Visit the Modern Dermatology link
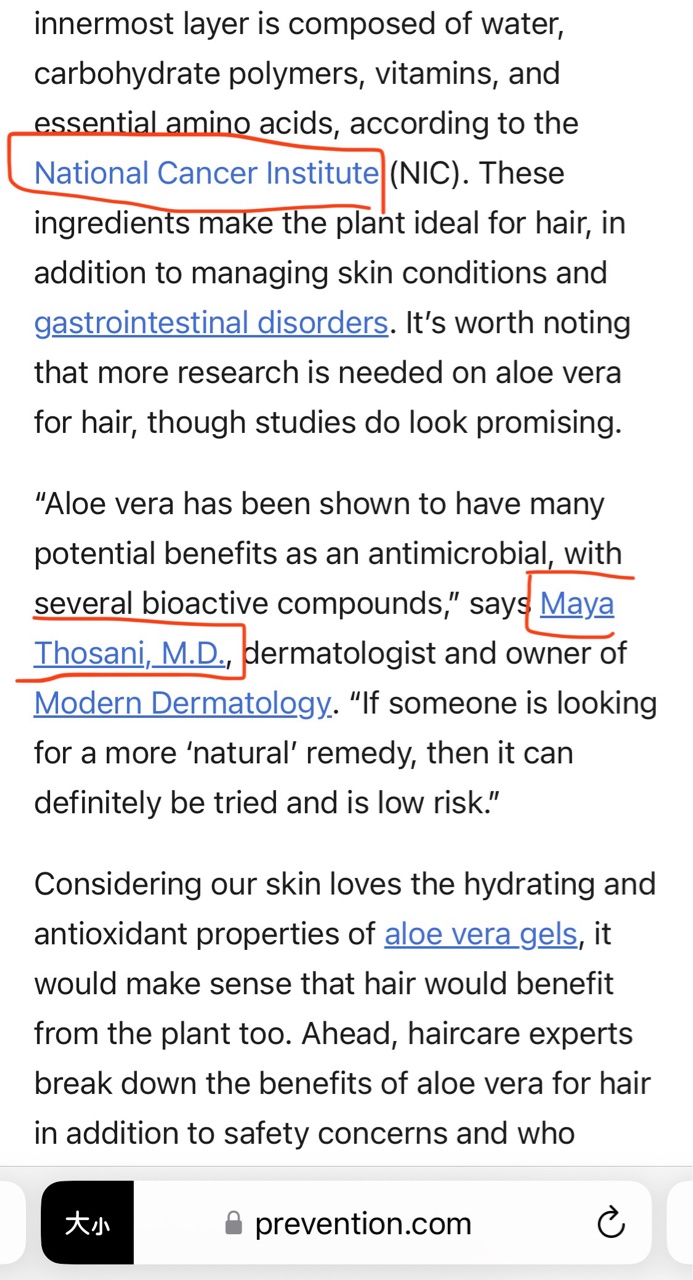This screenshot has height=1280, width=693. click(x=182, y=703)
